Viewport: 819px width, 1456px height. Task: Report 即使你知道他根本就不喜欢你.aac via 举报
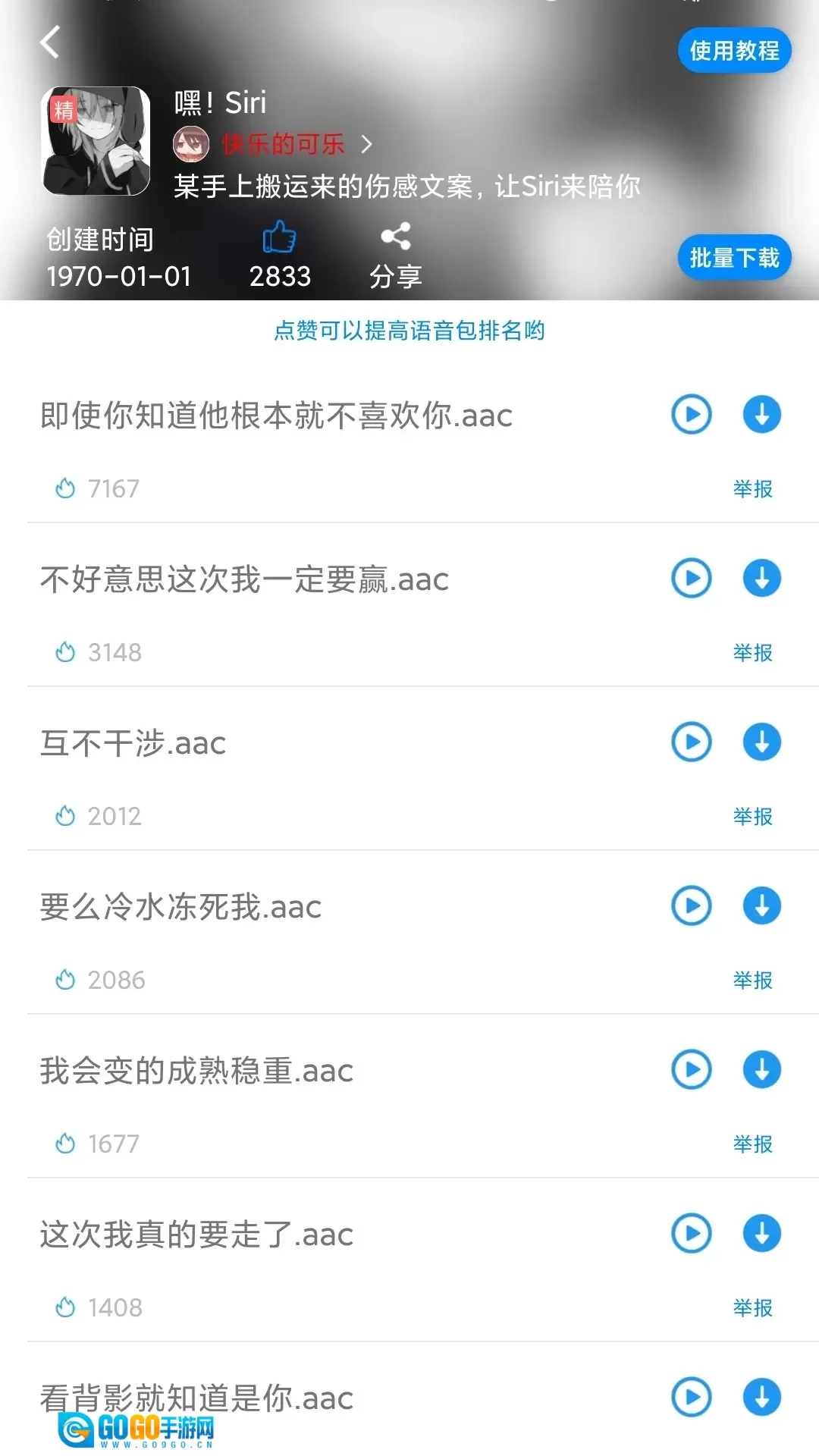tap(752, 489)
